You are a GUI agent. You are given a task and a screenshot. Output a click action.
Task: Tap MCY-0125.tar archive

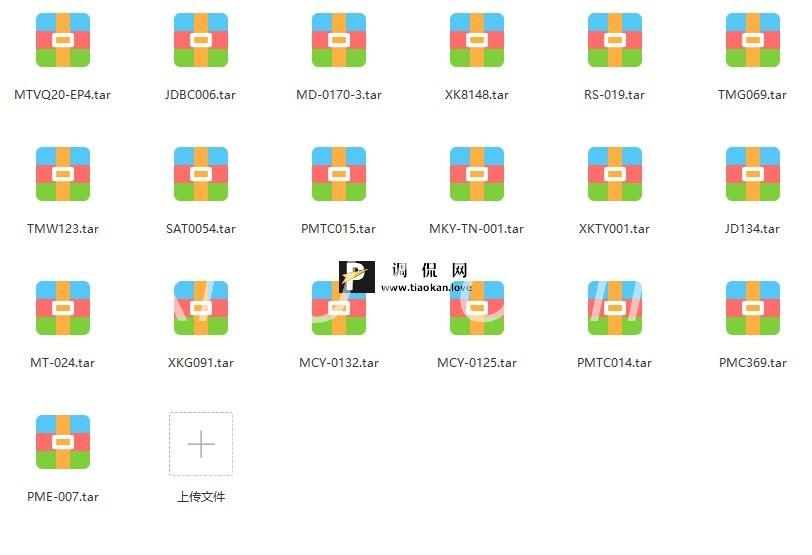(x=477, y=308)
